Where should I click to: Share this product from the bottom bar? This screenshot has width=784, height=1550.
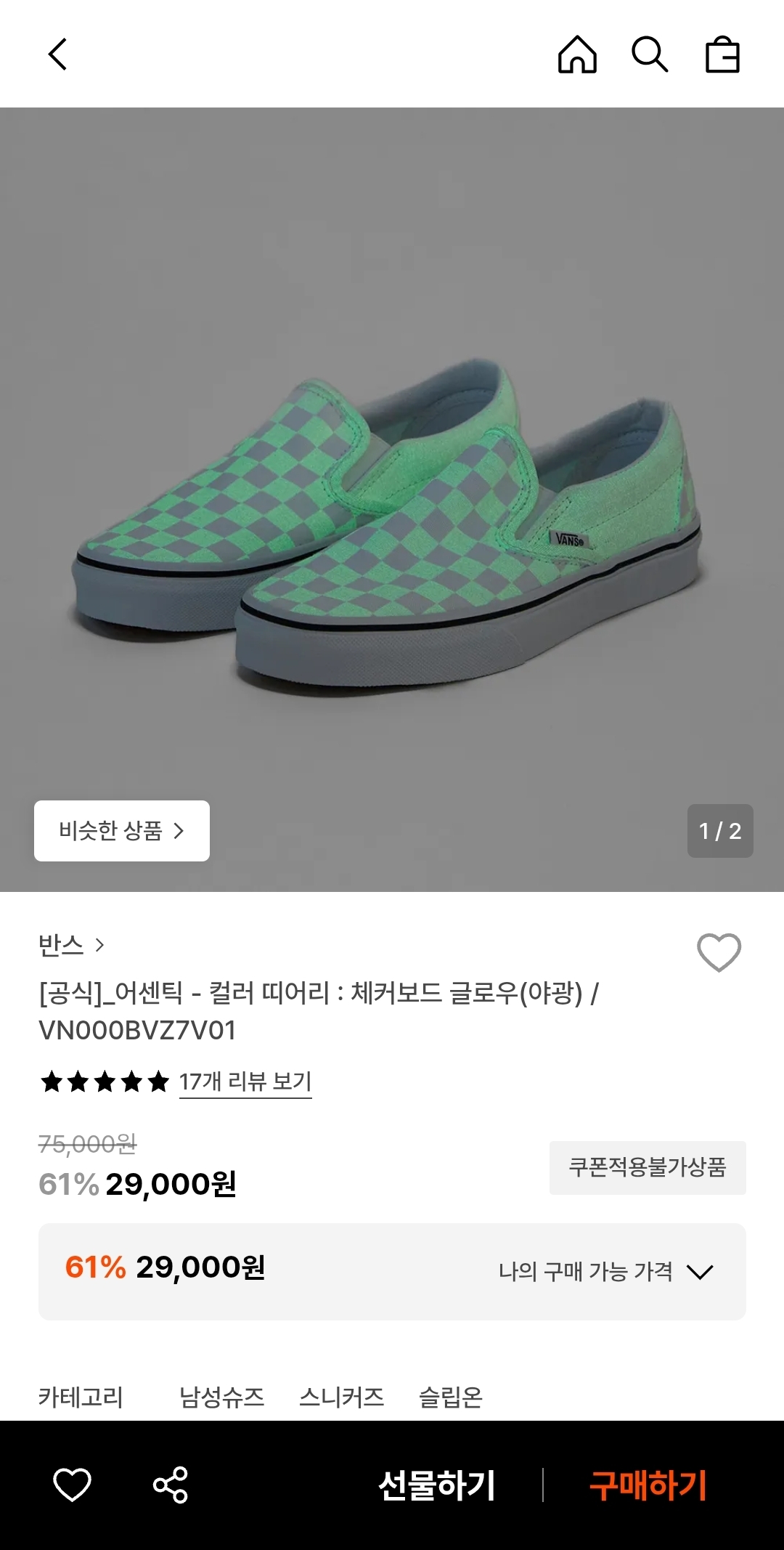coord(171,1485)
